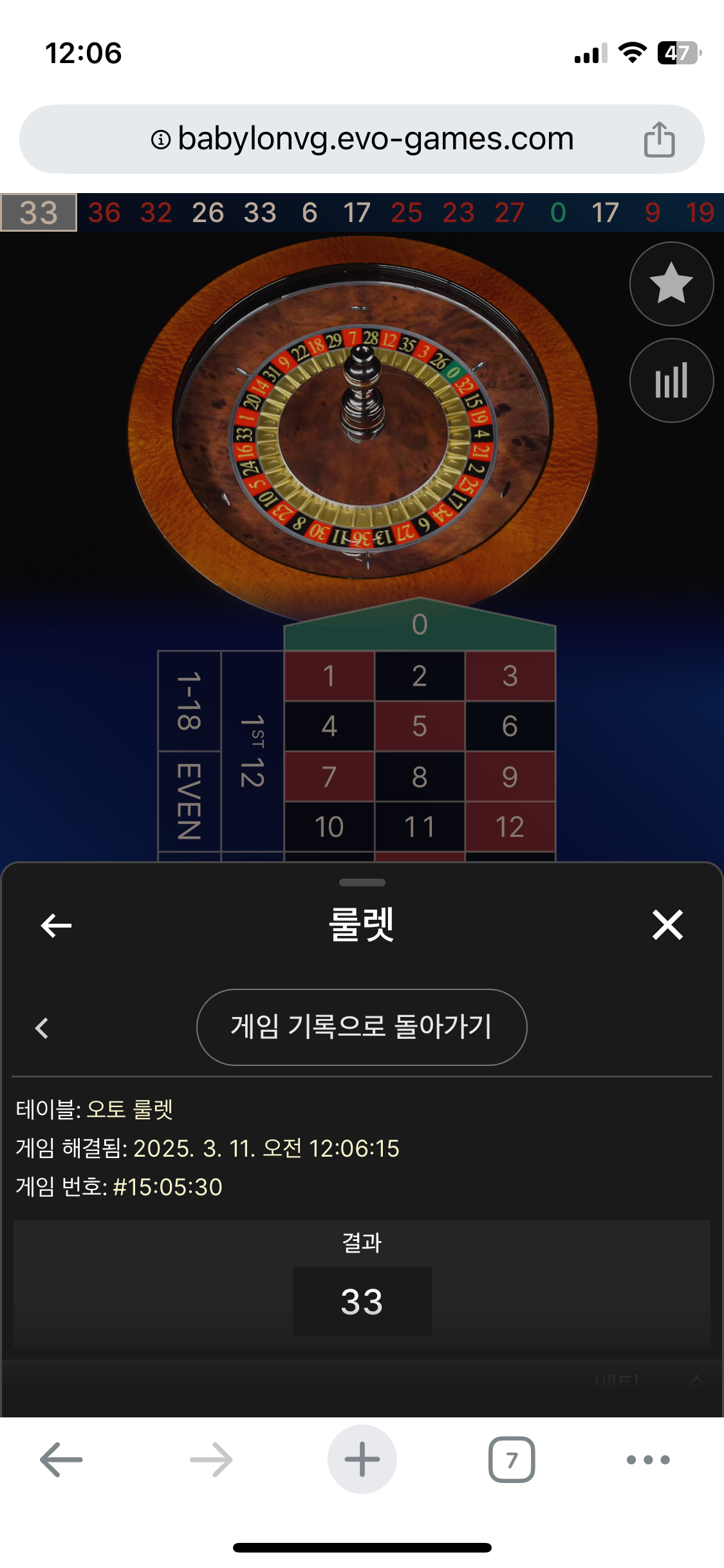Tap the babylonvg.evo-games.com address bar
724x1568 pixels.
pos(362,139)
